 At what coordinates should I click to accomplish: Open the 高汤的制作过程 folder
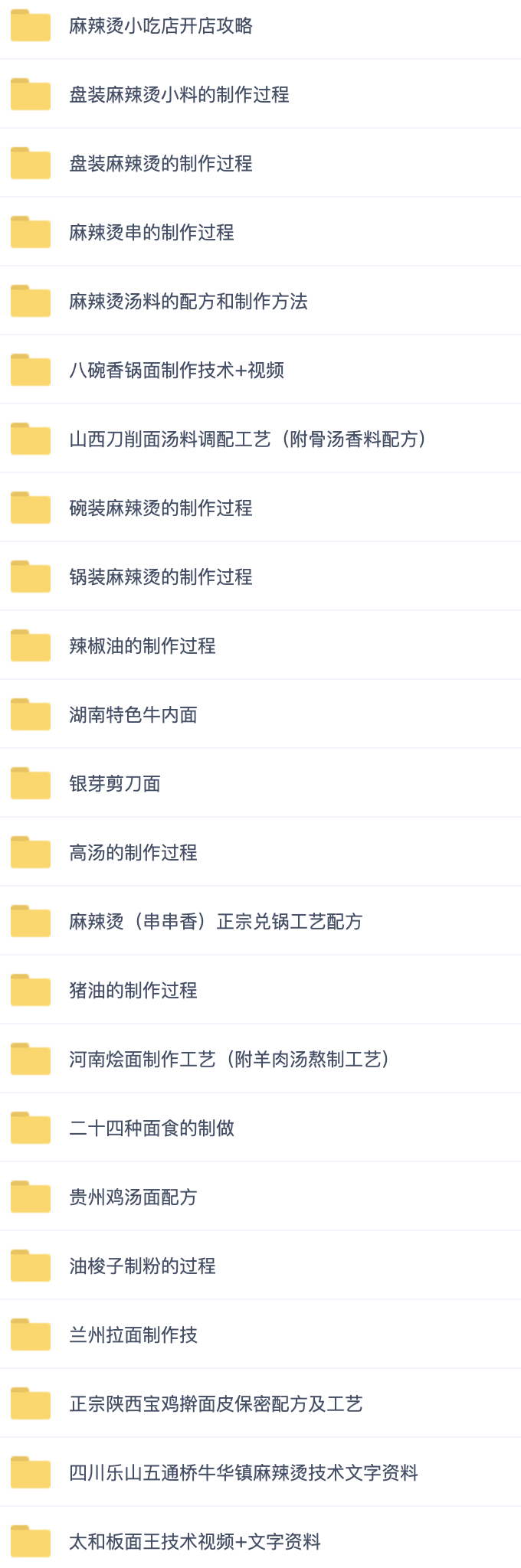133,853
